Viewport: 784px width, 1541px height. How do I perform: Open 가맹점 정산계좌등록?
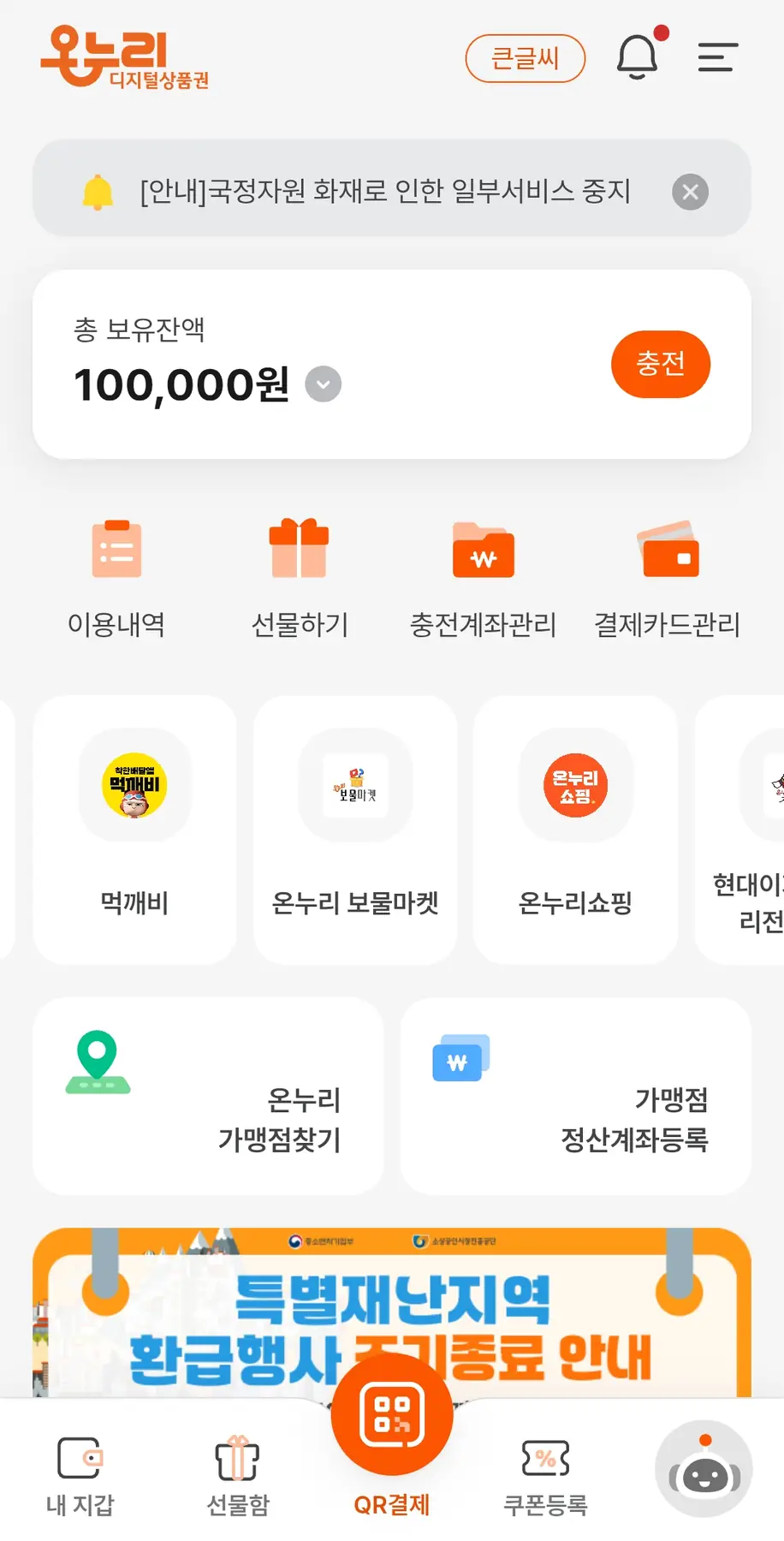pos(575,1095)
